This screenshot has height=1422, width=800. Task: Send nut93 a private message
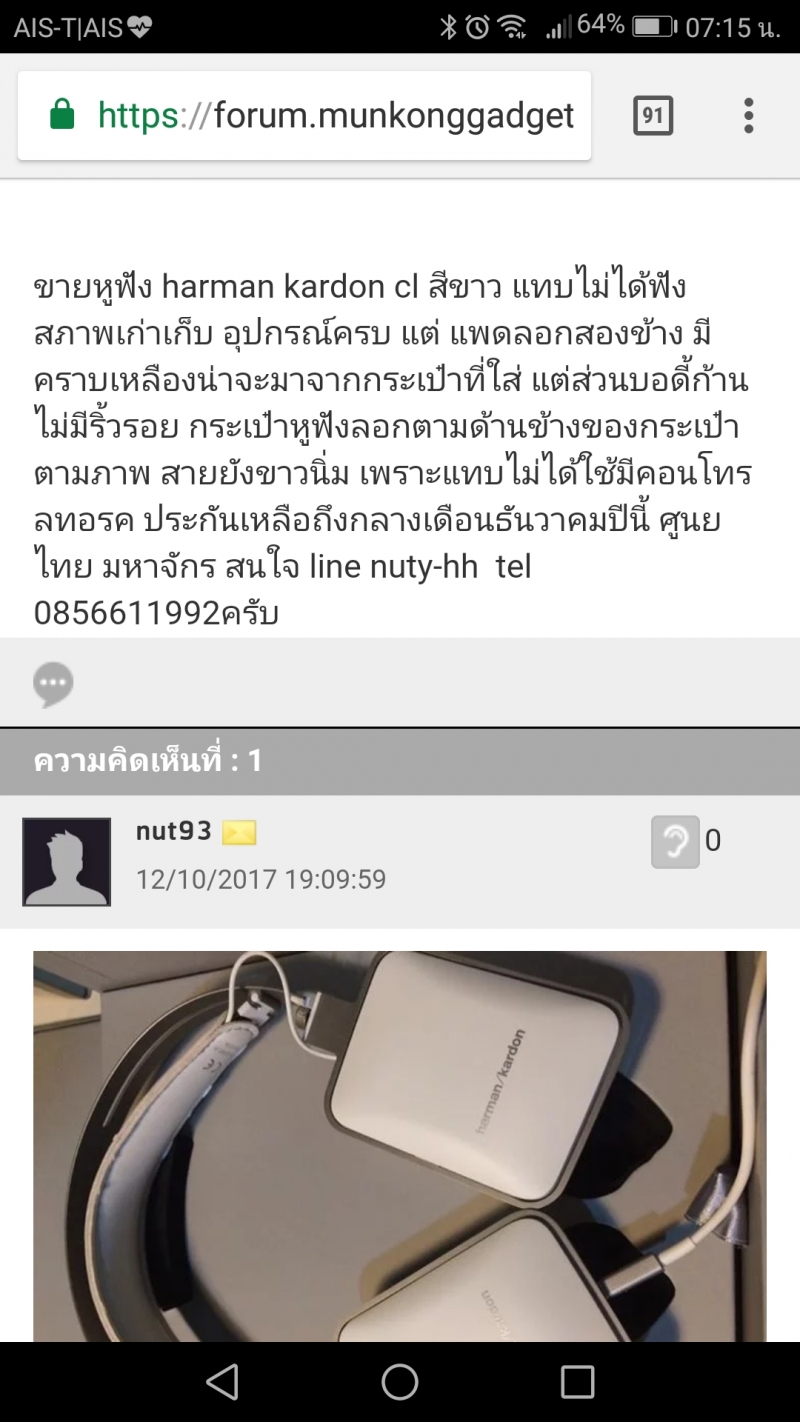(239, 832)
